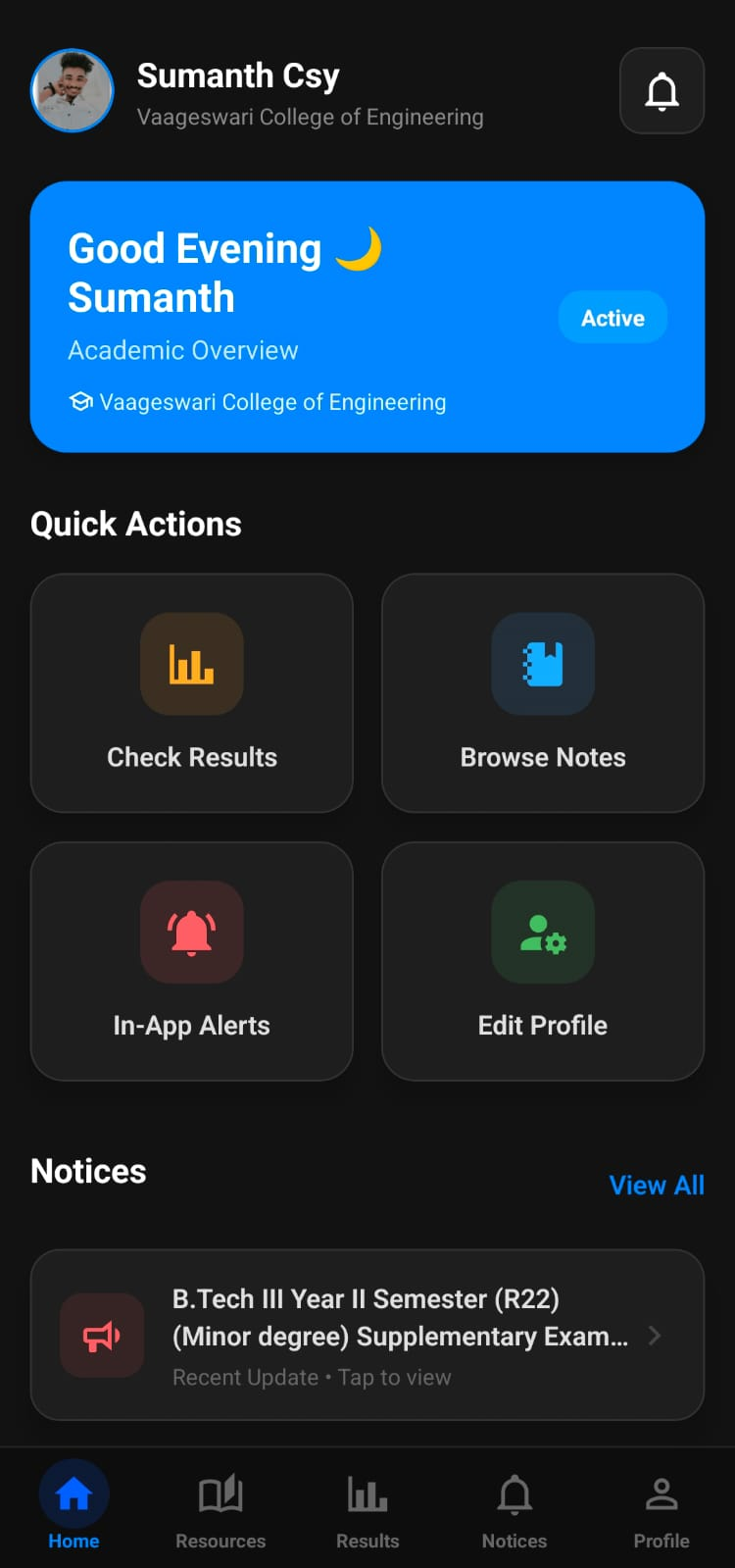Screen dimensions: 735x1568
Task: Open the Check Results bar chart icon
Action: [191, 664]
